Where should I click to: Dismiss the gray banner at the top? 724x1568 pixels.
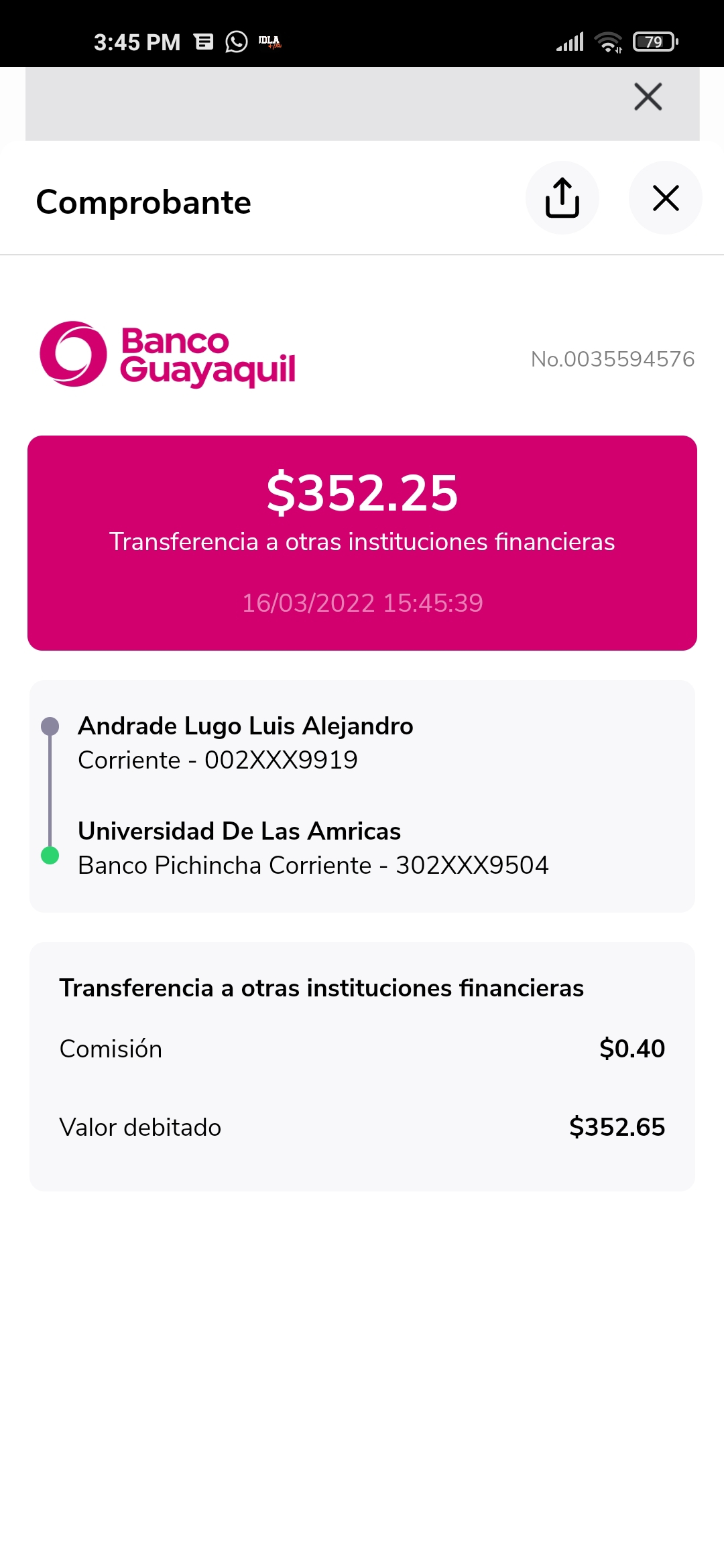(648, 97)
